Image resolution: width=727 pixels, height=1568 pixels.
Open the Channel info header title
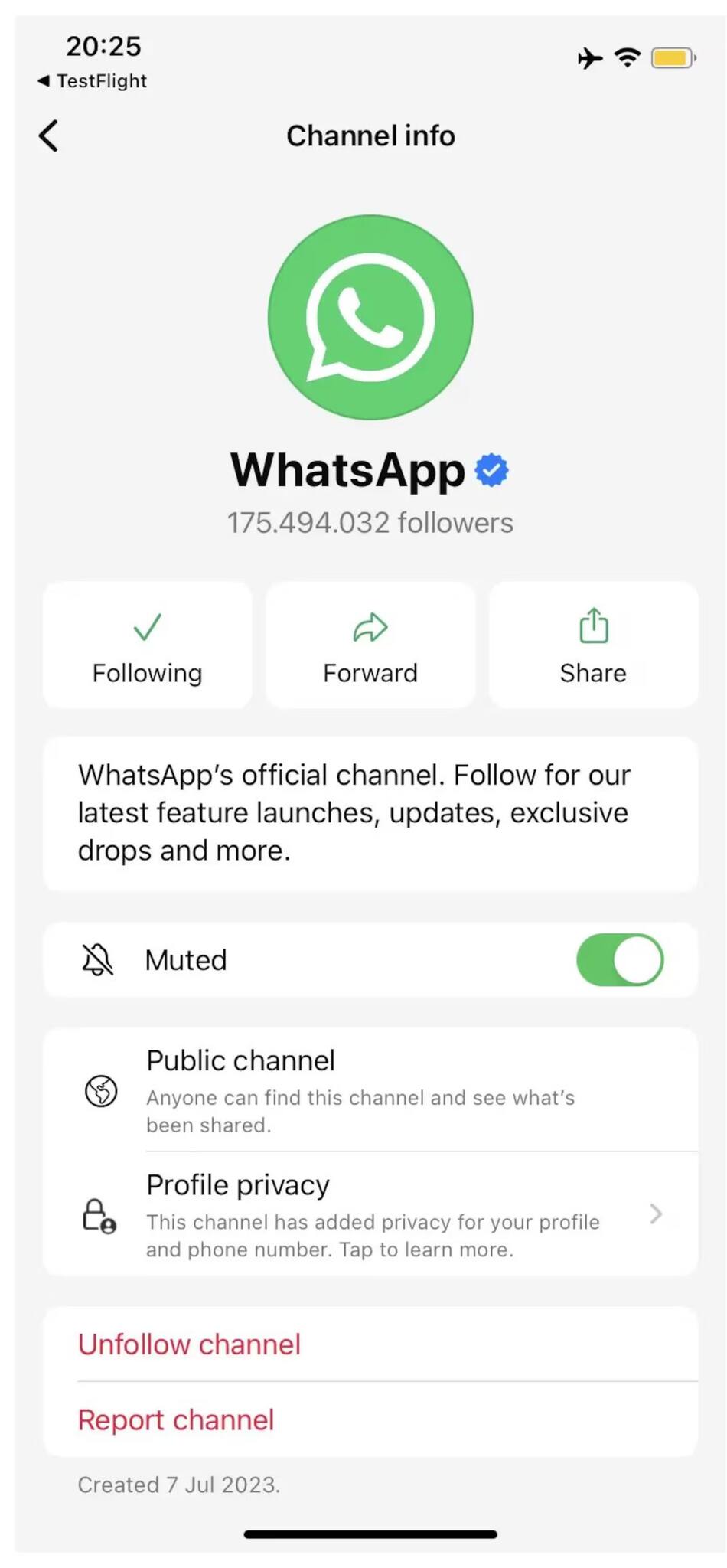coord(370,136)
